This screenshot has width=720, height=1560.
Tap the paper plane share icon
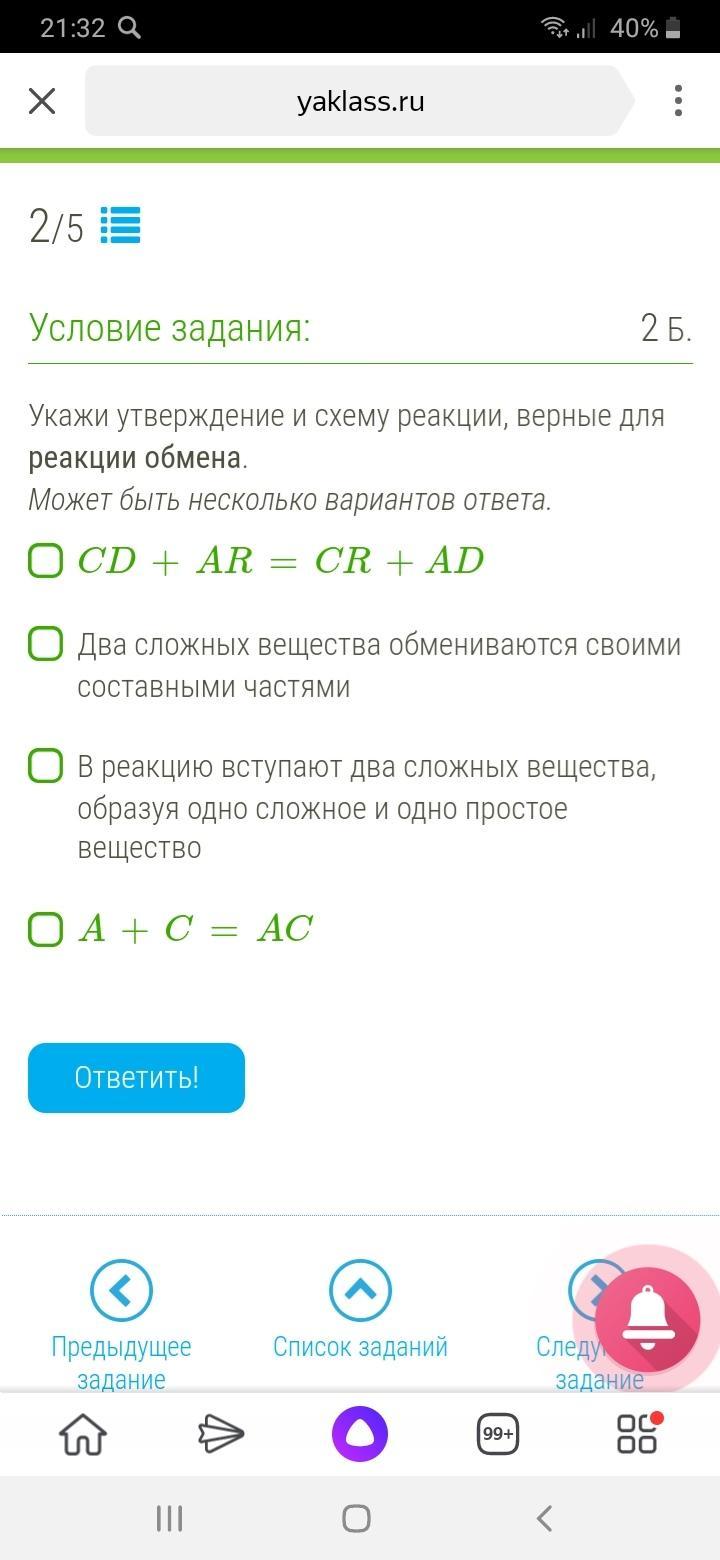(x=221, y=1434)
